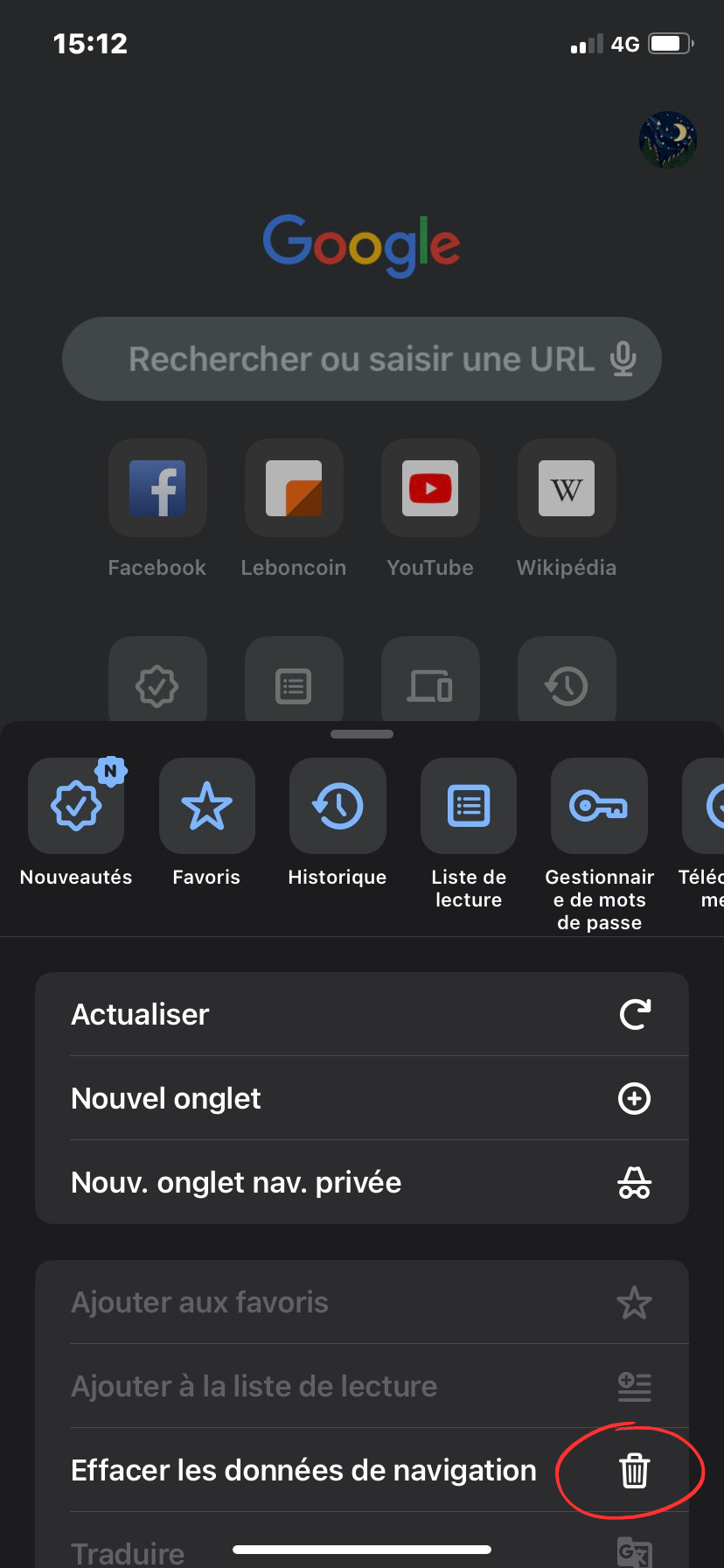Open the Leboncoin shortcut
Viewport: 724px width, 1568px height.
[294, 488]
